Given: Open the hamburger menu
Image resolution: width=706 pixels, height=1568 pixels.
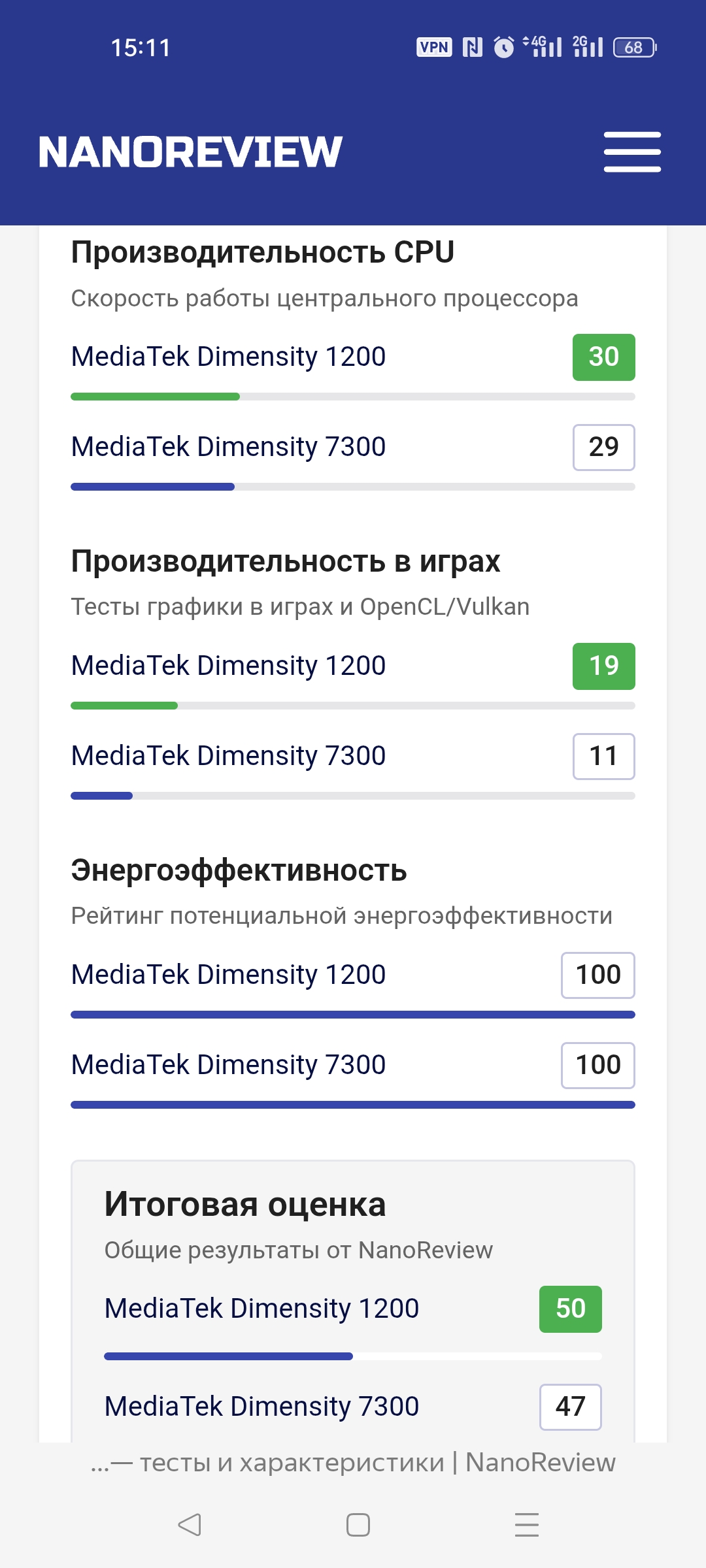Looking at the screenshot, I should tap(631, 152).
